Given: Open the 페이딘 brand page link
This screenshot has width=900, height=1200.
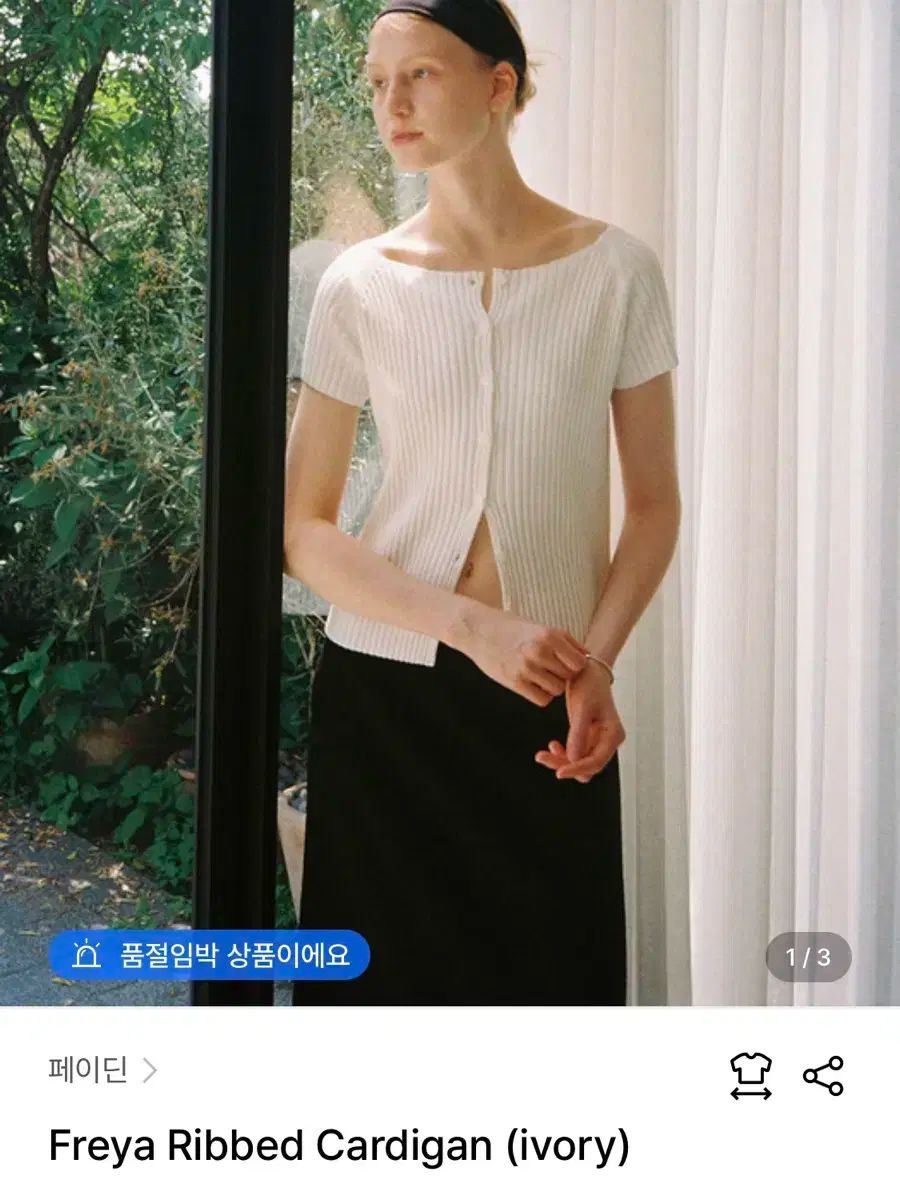Looking at the screenshot, I should 102,1071.
